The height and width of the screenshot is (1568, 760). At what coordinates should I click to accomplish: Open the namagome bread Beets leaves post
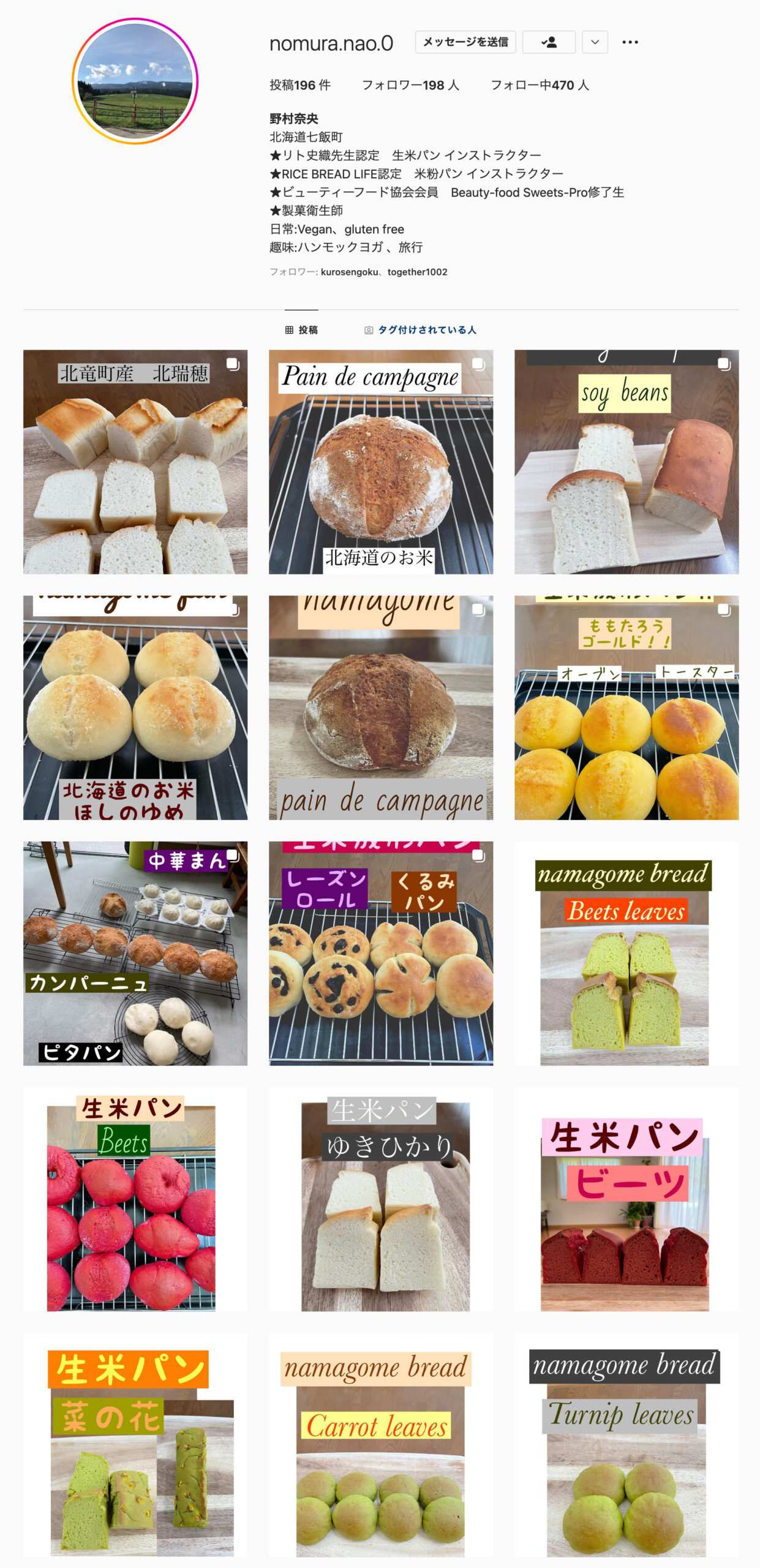(x=626, y=953)
